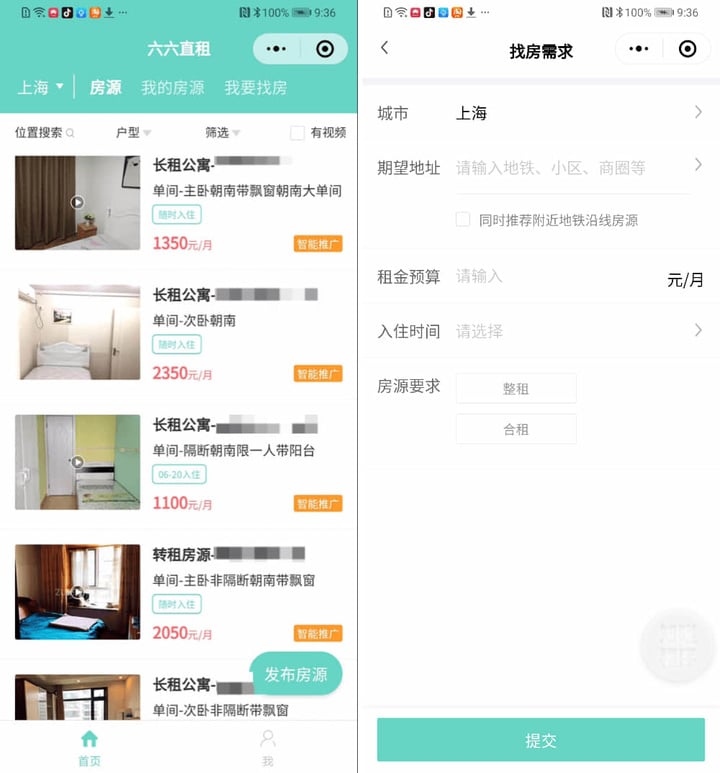This screenshot has height=773, width=720.
Task: Go to the 我 bottom tab
Action: pyautogui.click(x=267, y=746)
